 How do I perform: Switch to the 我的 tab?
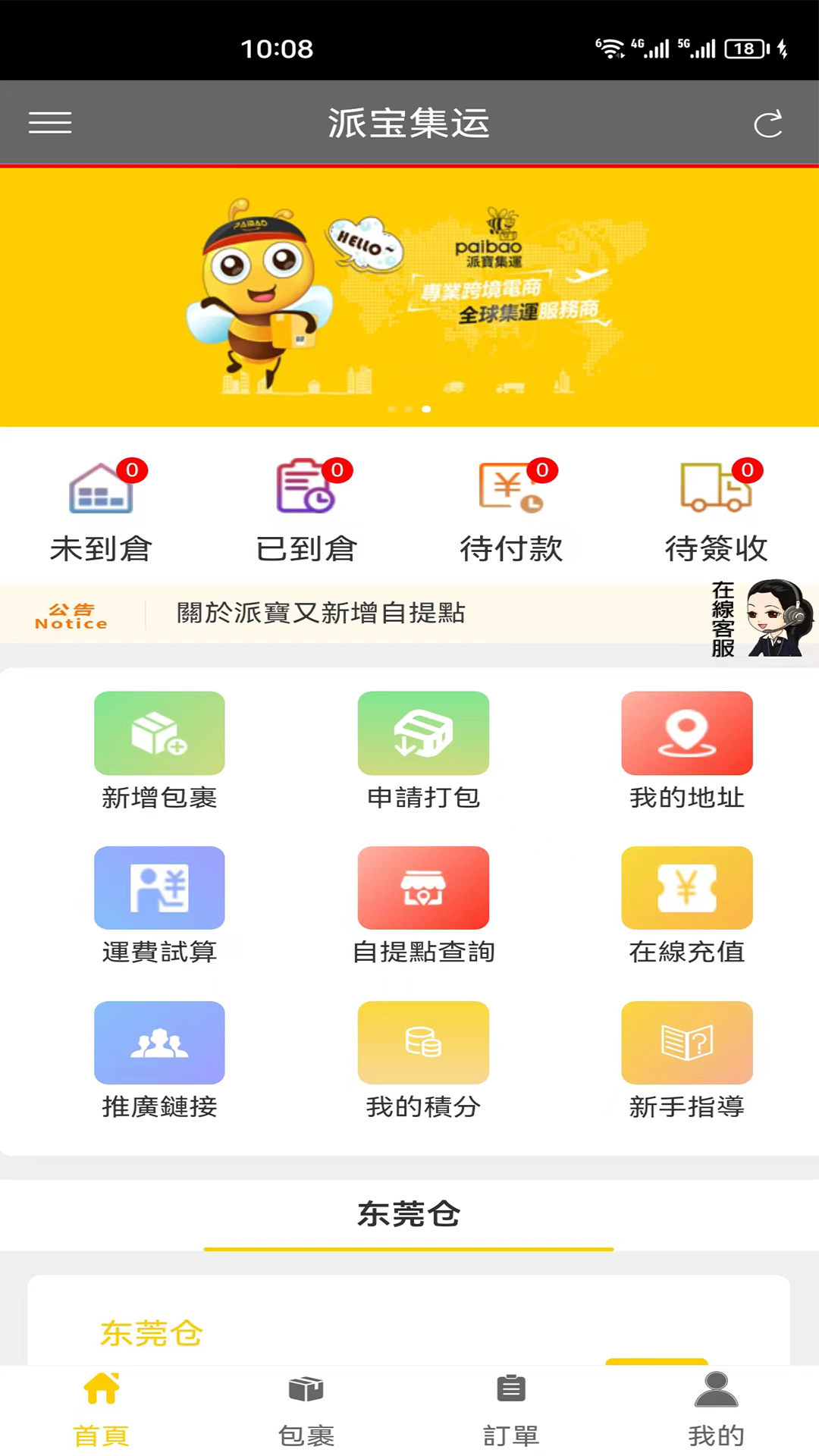(x=716, y=1409)
